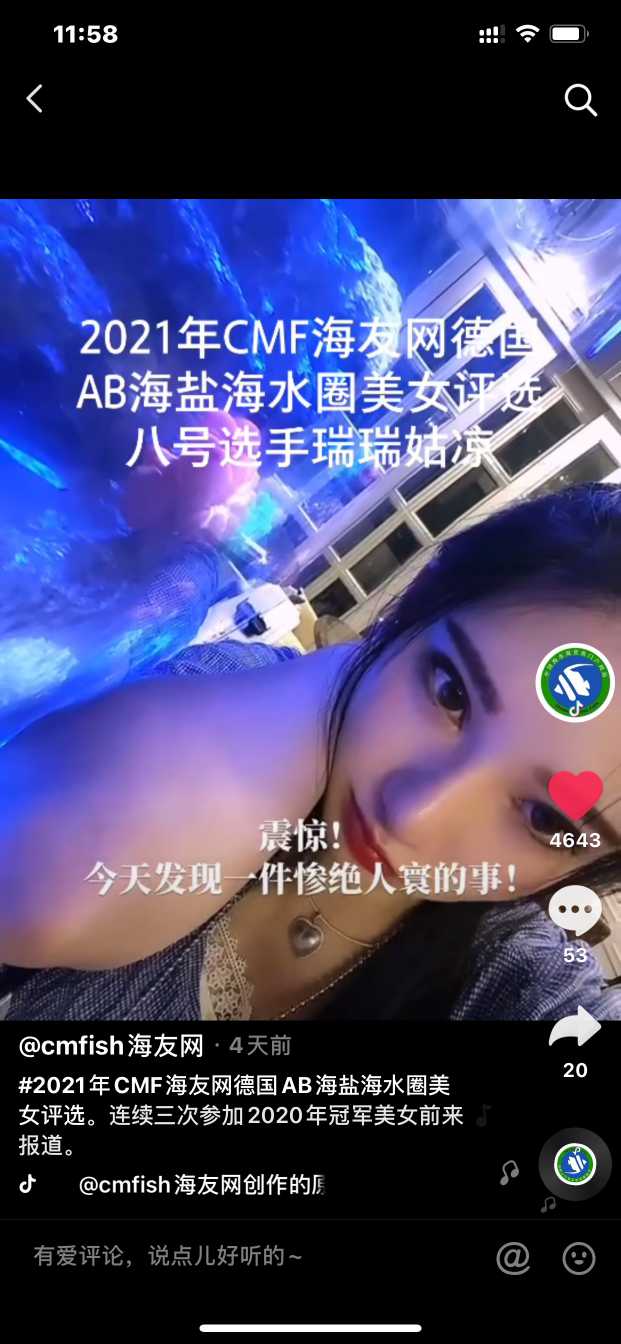Open search with the magnifier icon
This screenshot has width=621, height=1344.
[x=580, y=100]
